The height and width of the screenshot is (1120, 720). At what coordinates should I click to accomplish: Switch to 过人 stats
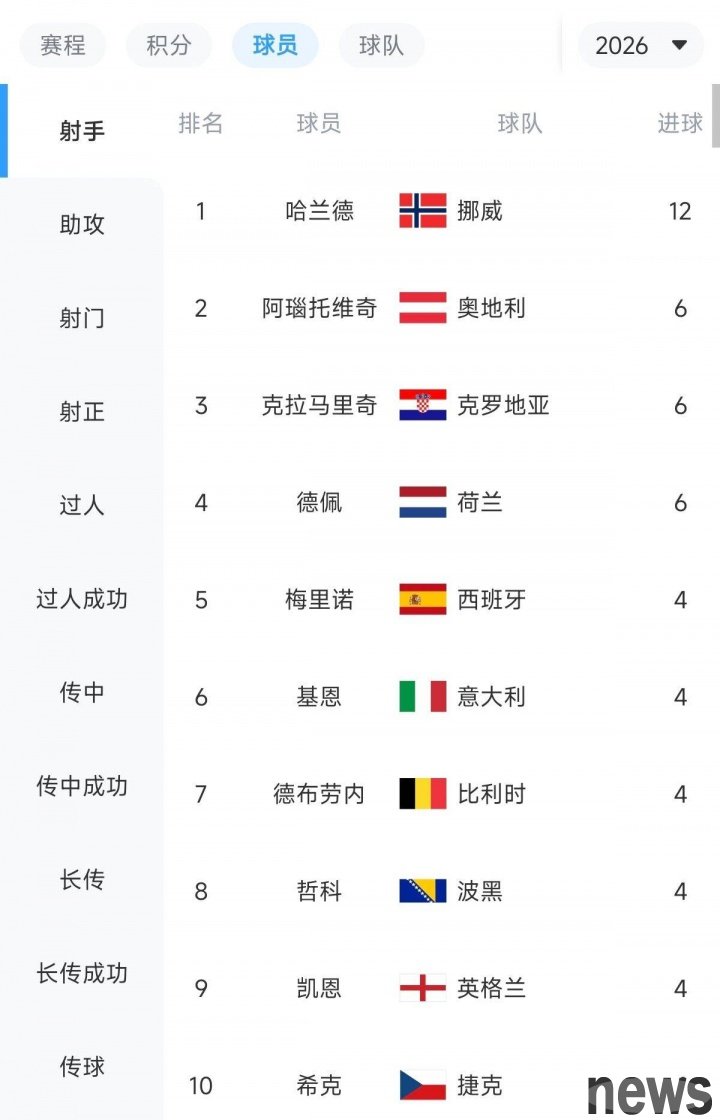click(x=82, y=505)
